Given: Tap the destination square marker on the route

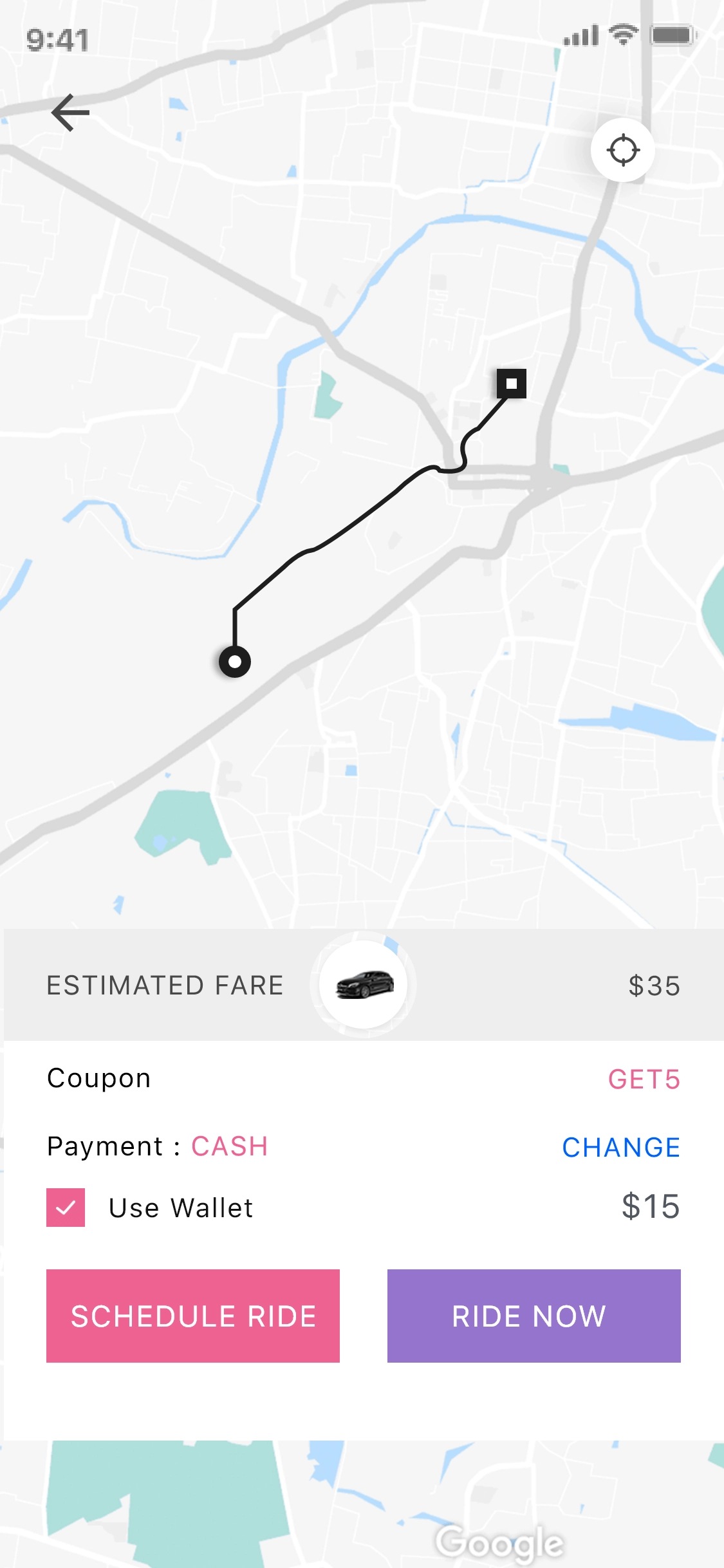Looking at the screenshot, I should pos(512,384).
